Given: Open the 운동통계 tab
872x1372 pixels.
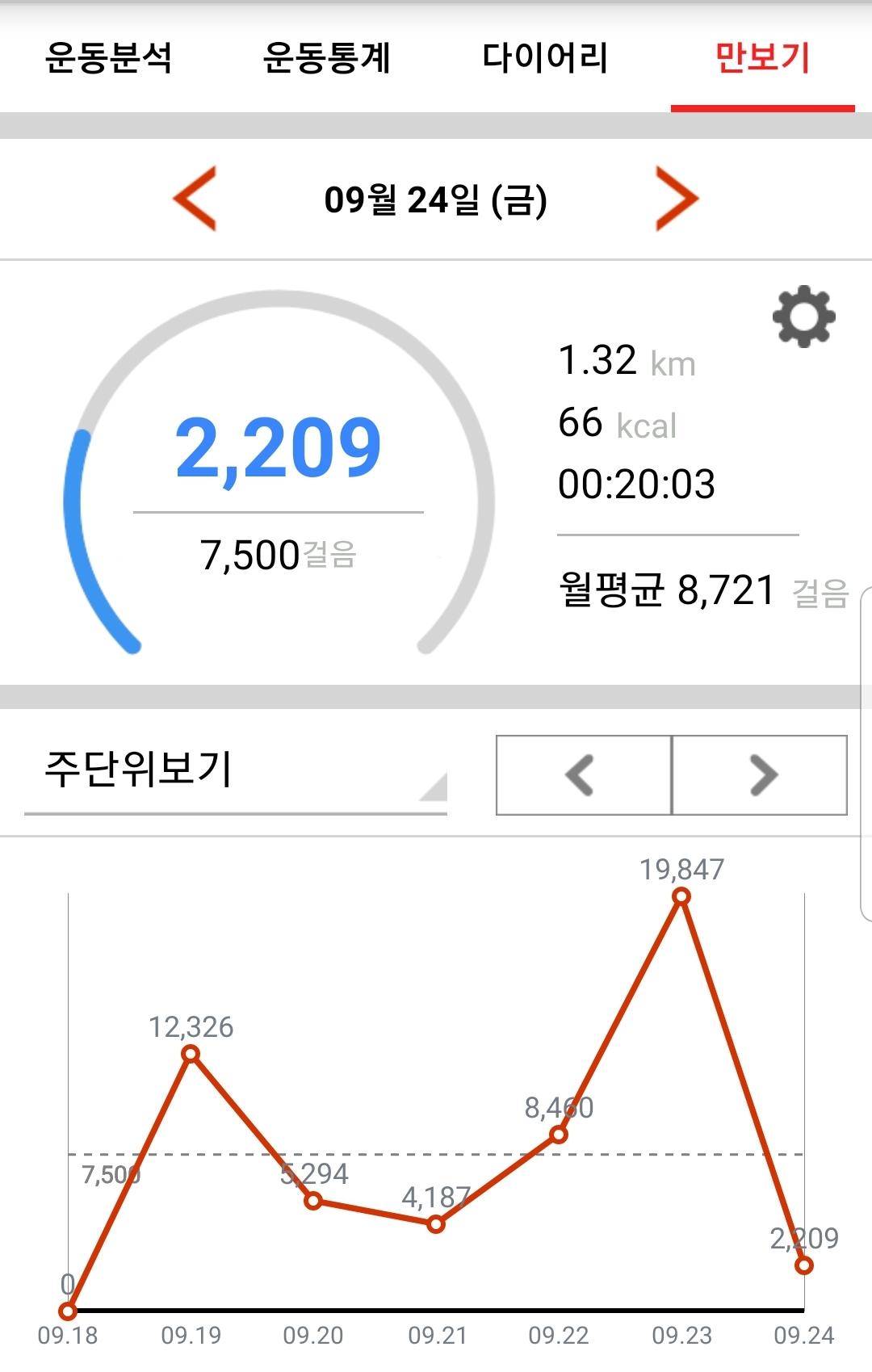Looking at the screenshot, I should (326, 58).
